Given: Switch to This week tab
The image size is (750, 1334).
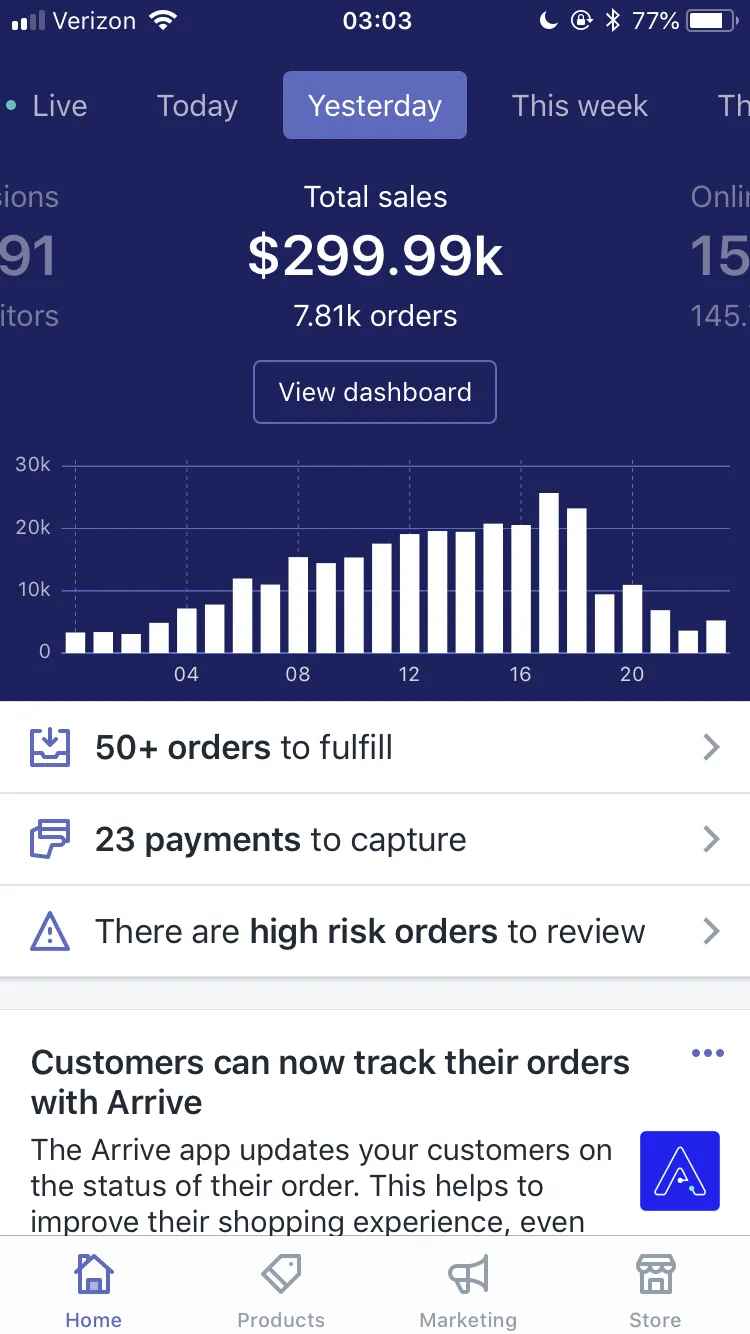Looking at the screenshot, I should [580, 106].
